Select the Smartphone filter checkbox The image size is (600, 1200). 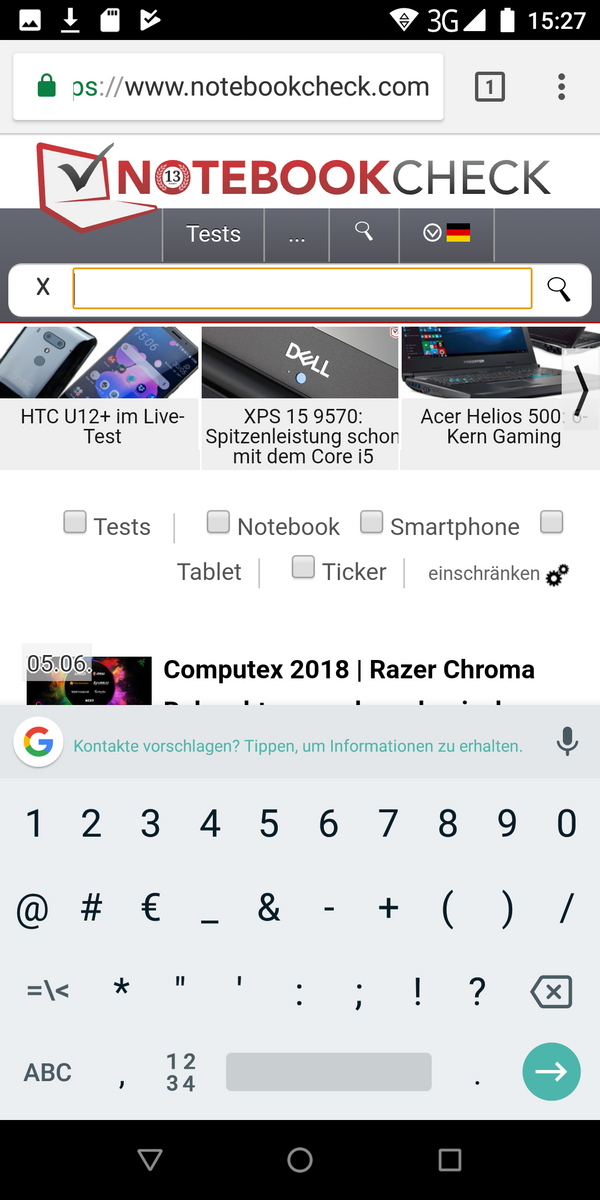pos(371,522)
